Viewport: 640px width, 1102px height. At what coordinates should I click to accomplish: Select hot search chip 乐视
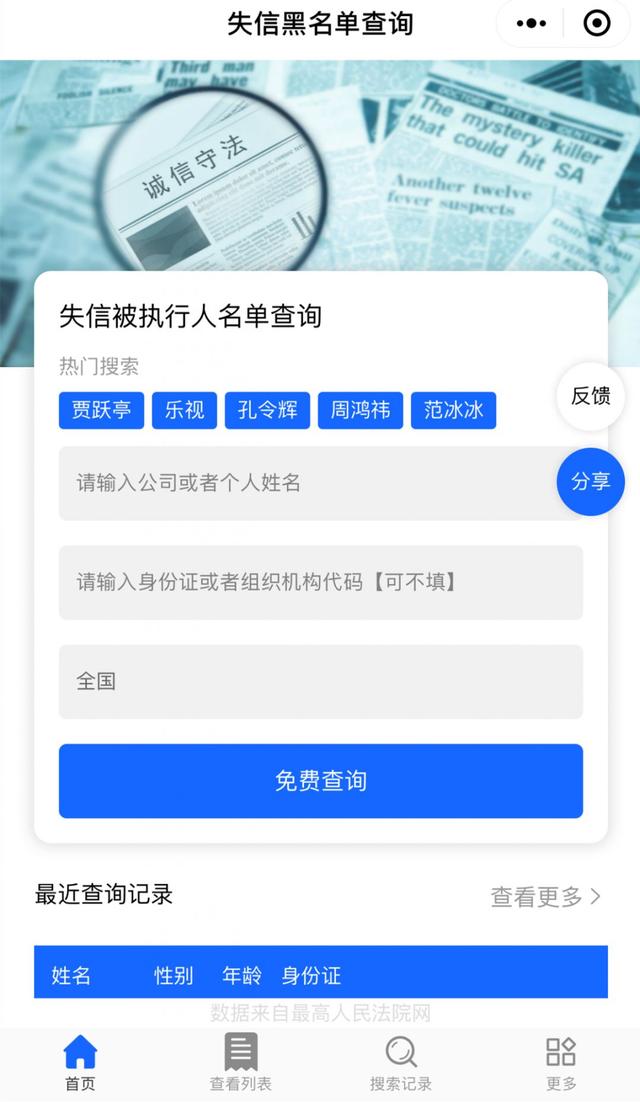pos(184,410)
